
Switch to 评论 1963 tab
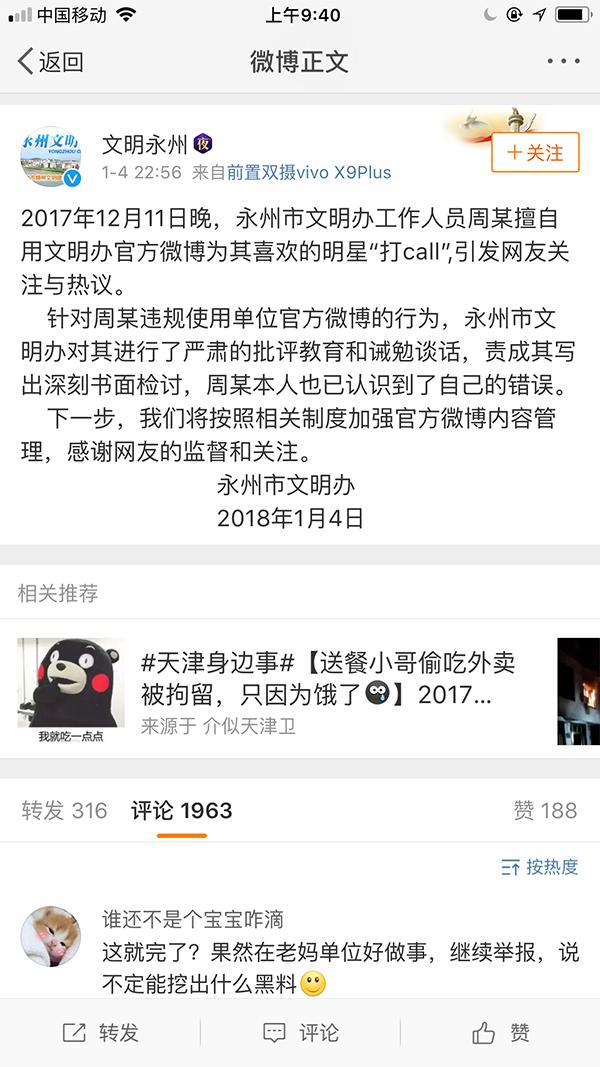181,810
